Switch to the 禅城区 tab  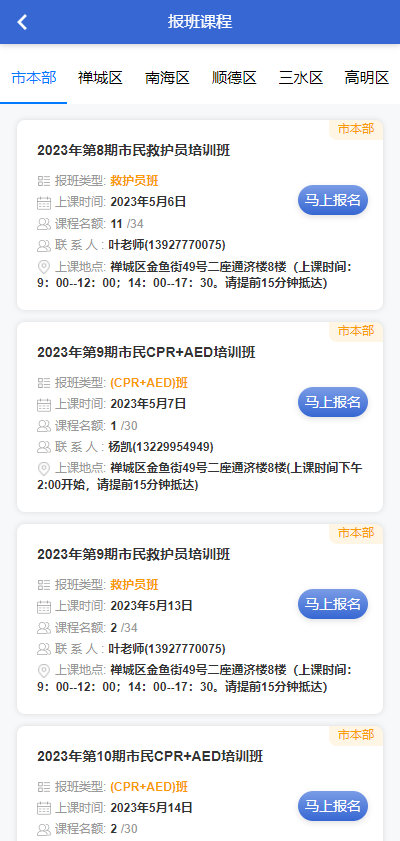point(100,78)
